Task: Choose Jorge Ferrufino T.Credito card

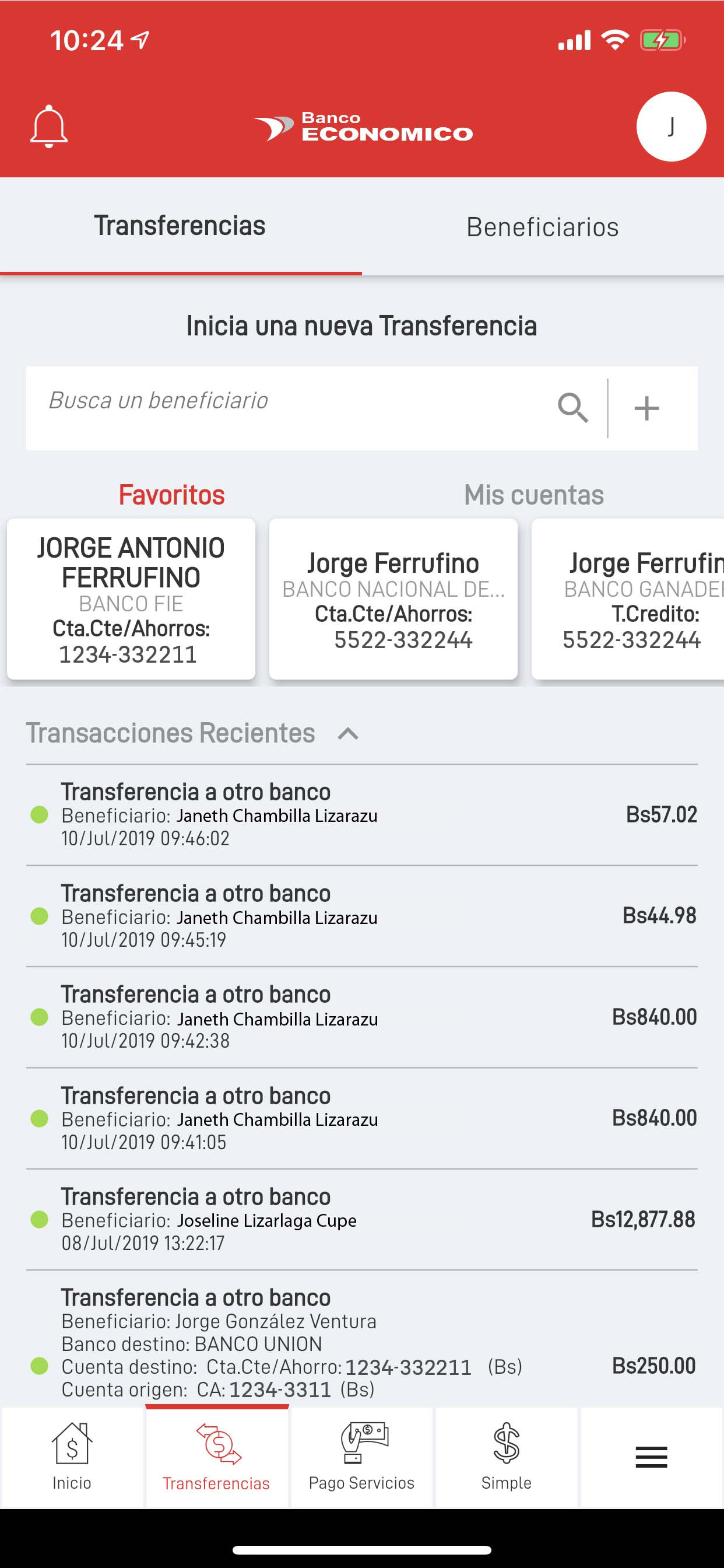Action: click(628, 599)
